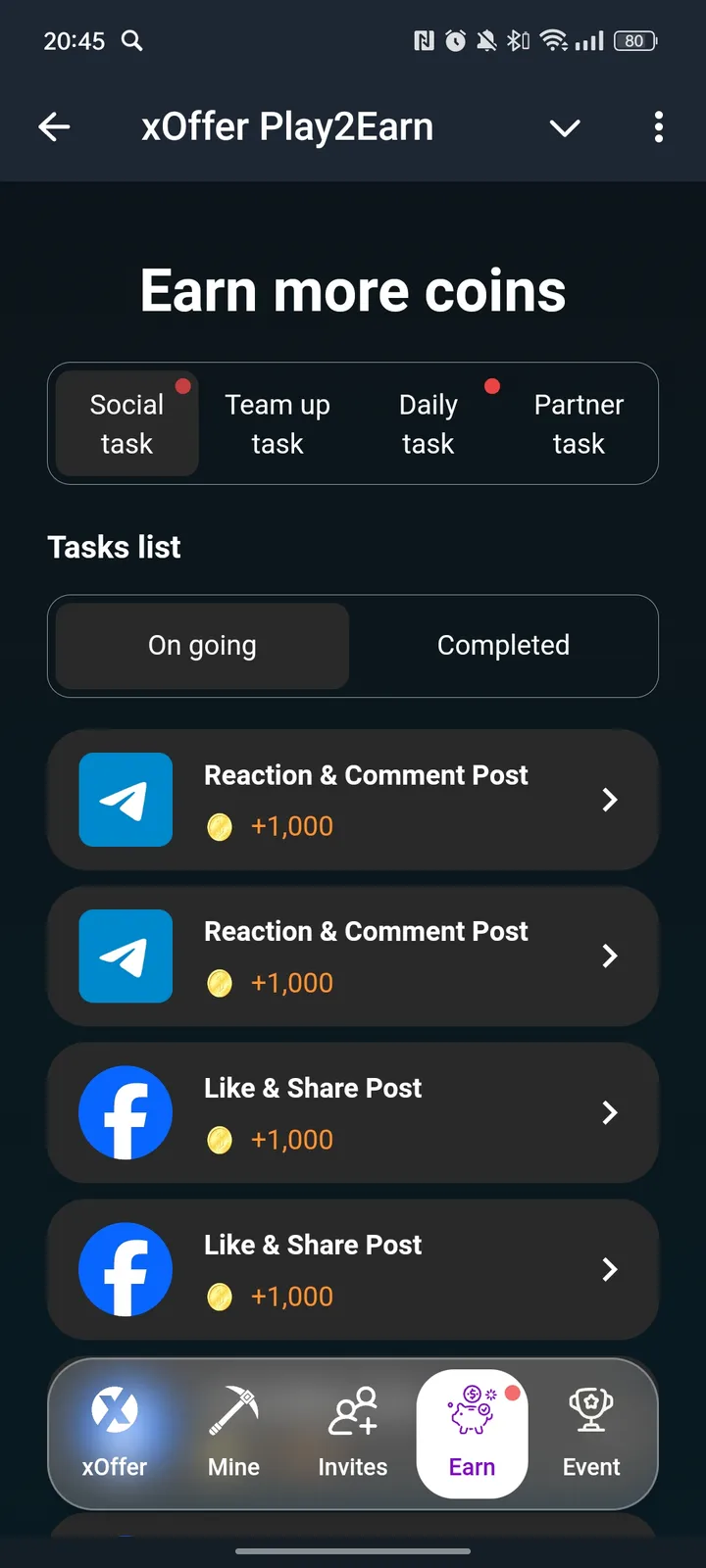Image resolution: width=706 pixels, height=1568 pixels.
Task: Collapse the chat with the down chevron
Action: coord(565,127)
